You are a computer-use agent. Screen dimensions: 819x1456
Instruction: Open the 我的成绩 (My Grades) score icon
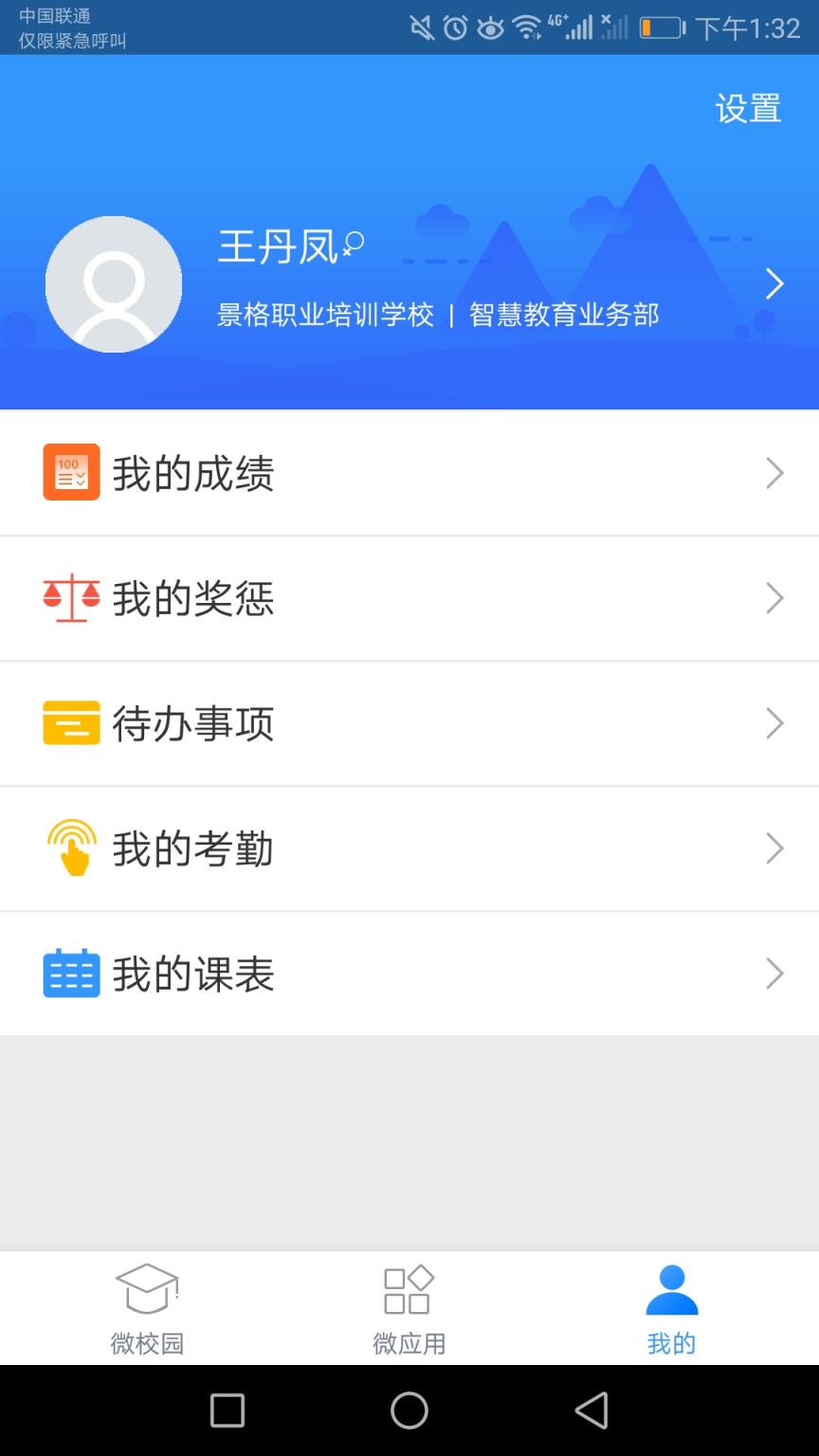tap(71, 472)
